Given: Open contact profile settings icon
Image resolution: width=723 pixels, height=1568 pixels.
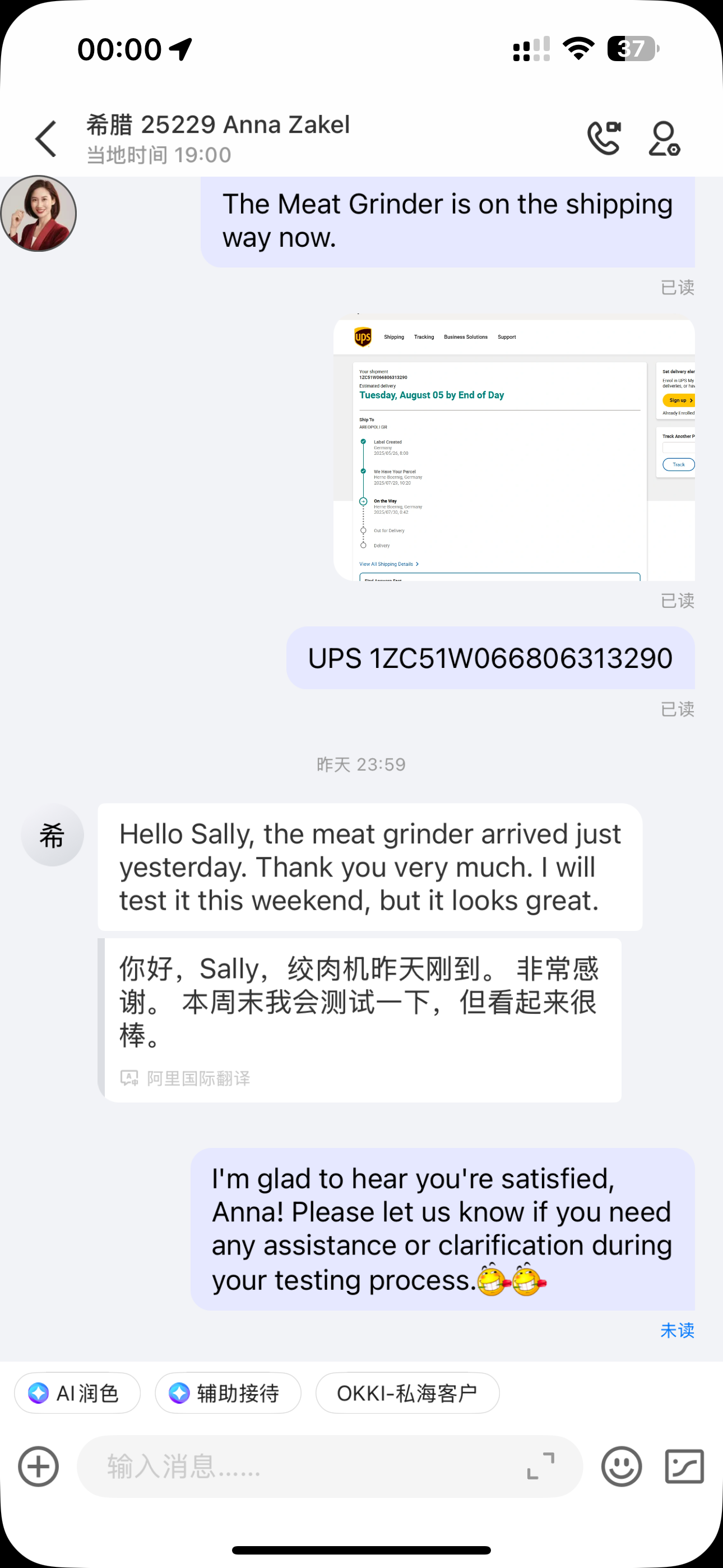Looking at the screenshot, I should pos(664,138).
